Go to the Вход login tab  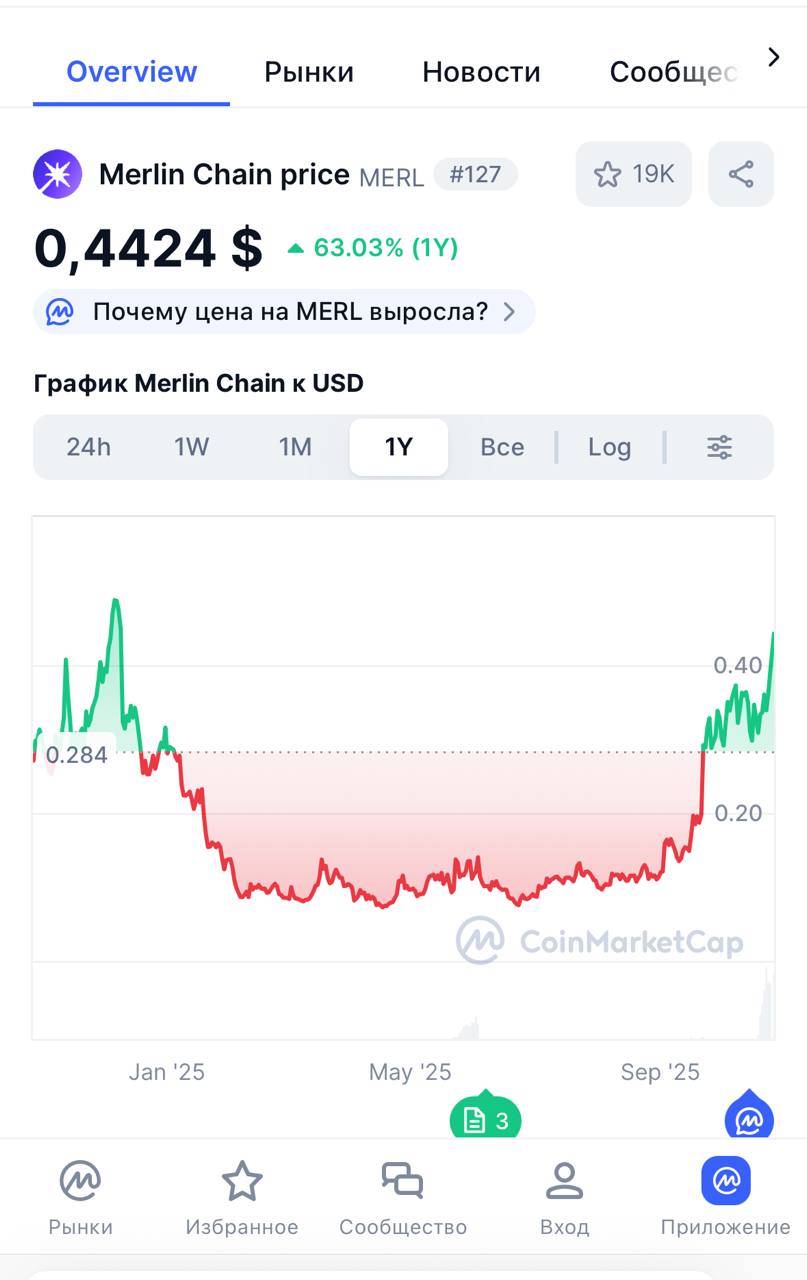tap(564, 1198)
